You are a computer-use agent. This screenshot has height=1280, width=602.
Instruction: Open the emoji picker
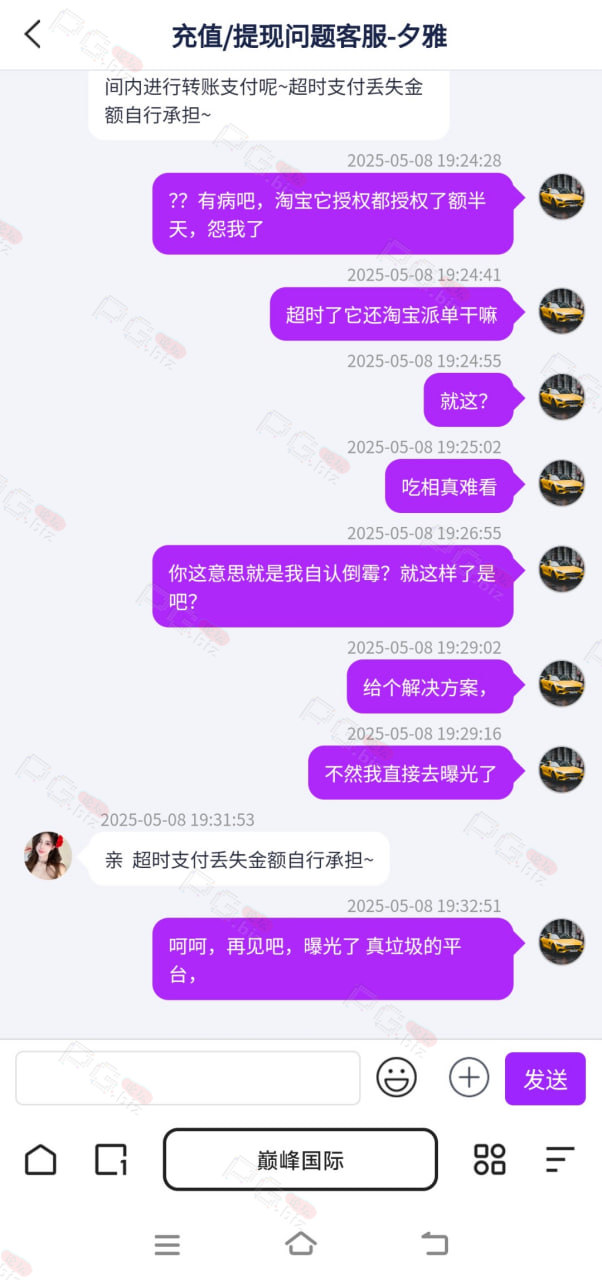click(396, 1078)
